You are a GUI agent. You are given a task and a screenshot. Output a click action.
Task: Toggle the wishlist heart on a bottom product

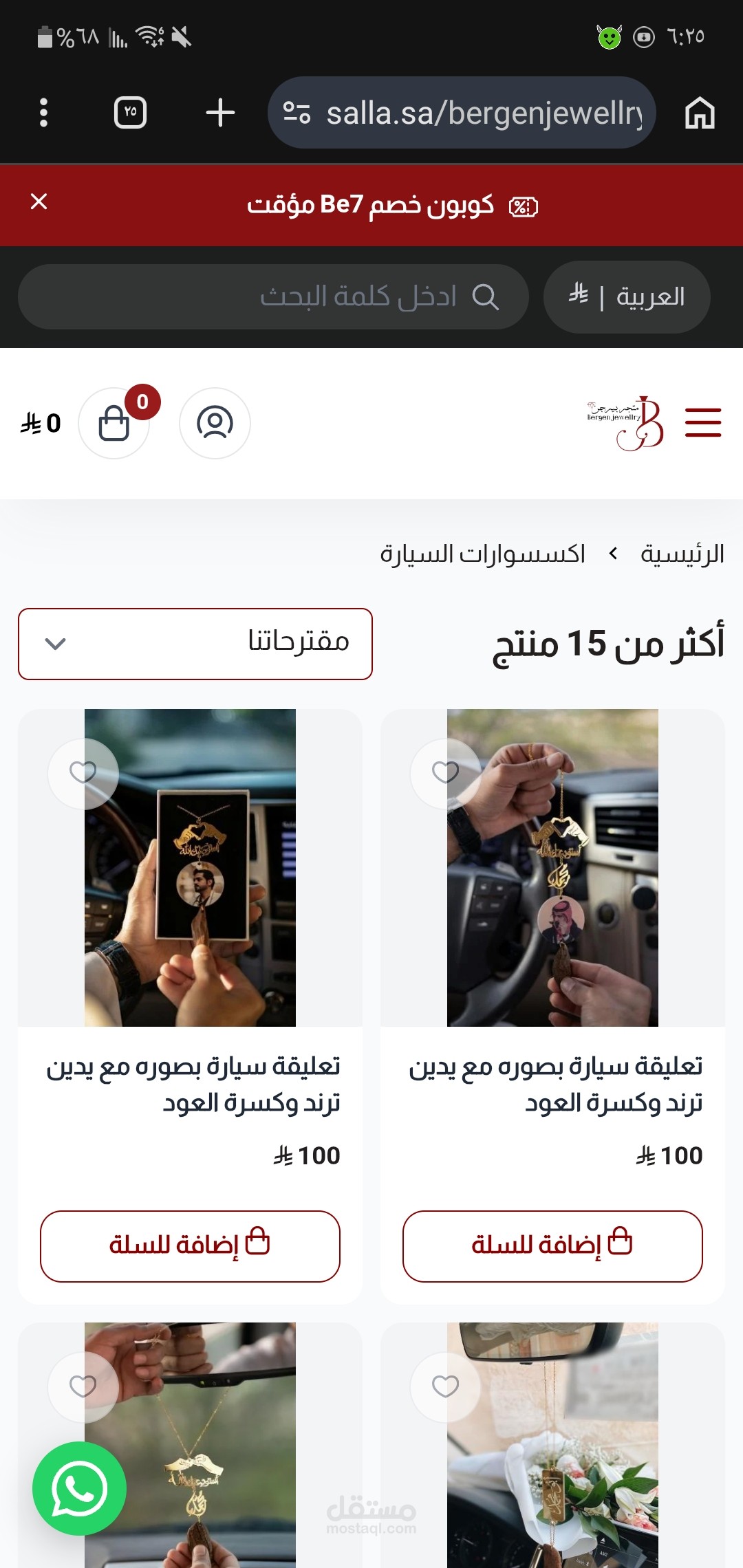click(83, 1386)
